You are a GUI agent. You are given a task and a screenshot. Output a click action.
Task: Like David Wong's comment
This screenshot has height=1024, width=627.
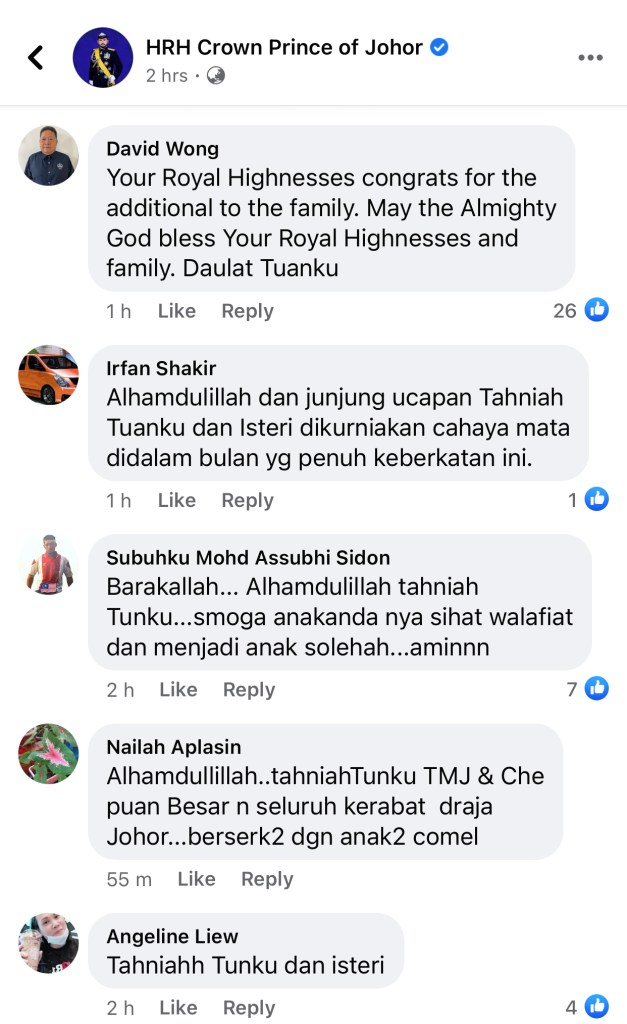176,311
